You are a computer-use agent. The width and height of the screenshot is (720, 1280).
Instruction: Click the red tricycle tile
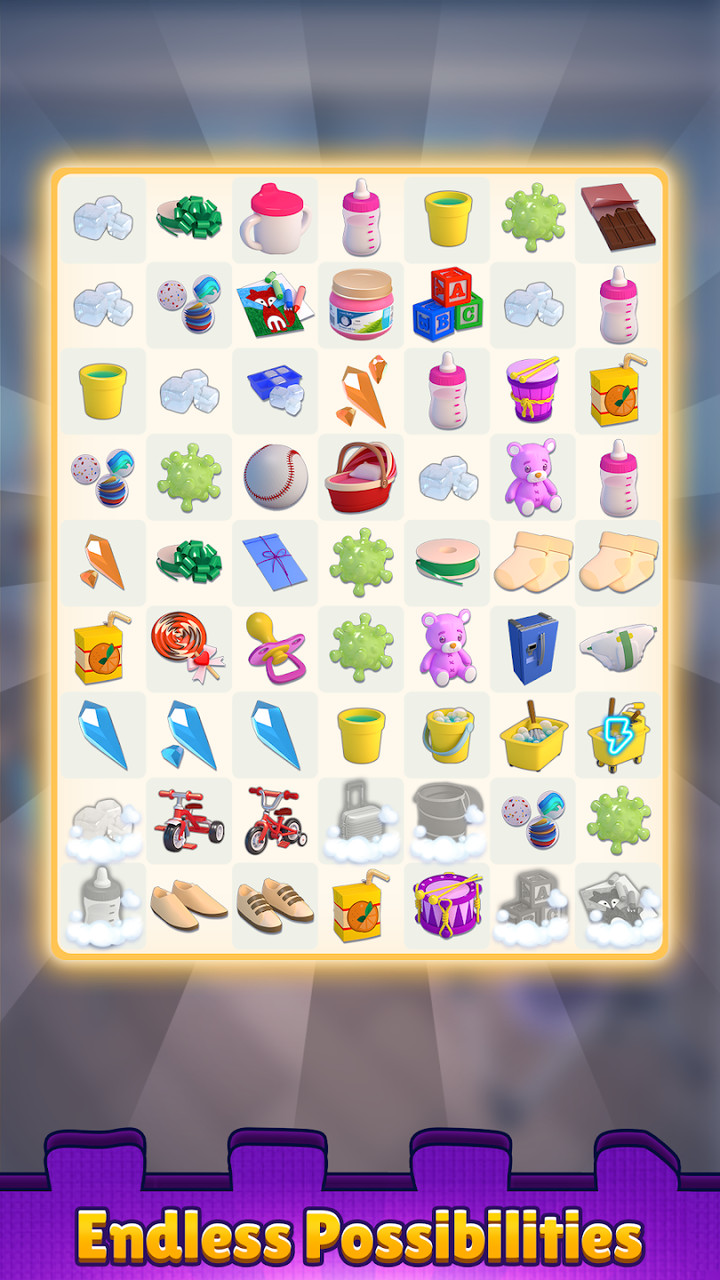click(x=188, y=822)
